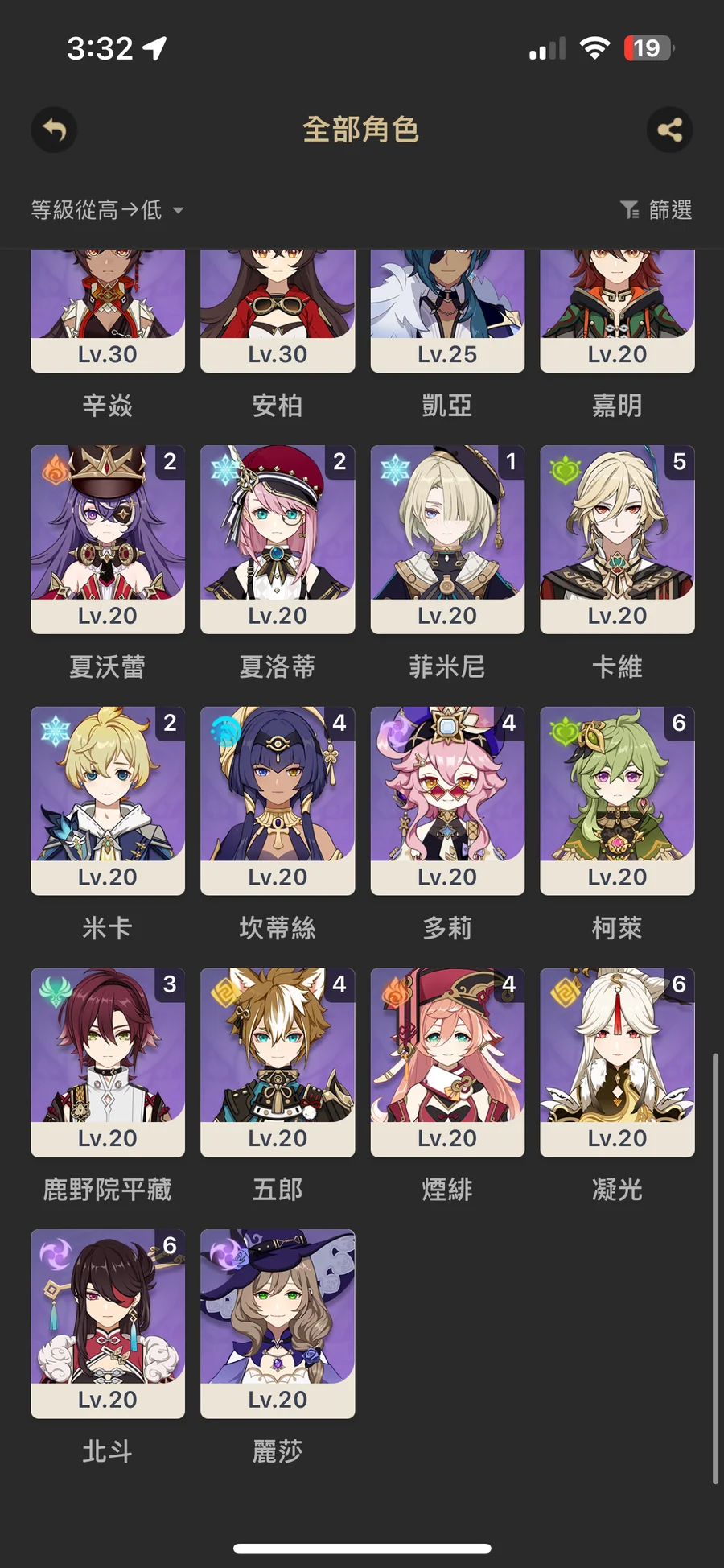View 米卡 character details
The height and width of the screenshot is (1568, 724).
(108, 801)
